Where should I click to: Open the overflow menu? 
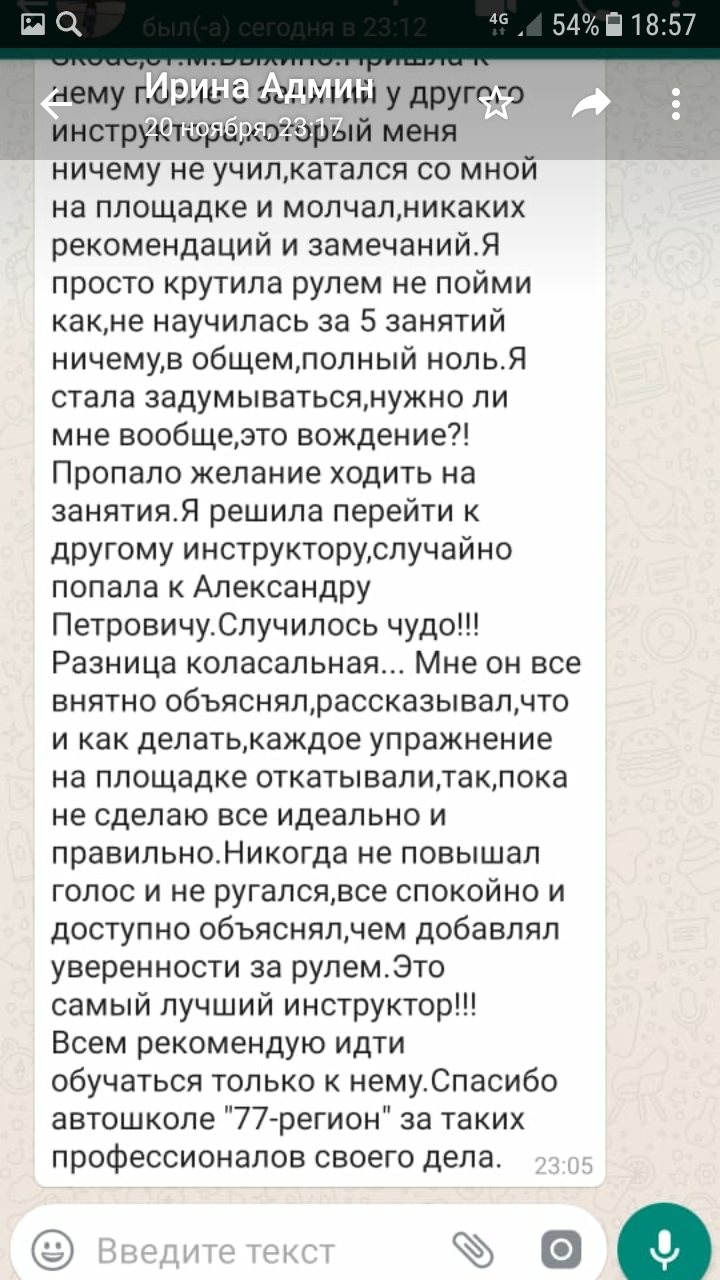click(x=676, y=104)
